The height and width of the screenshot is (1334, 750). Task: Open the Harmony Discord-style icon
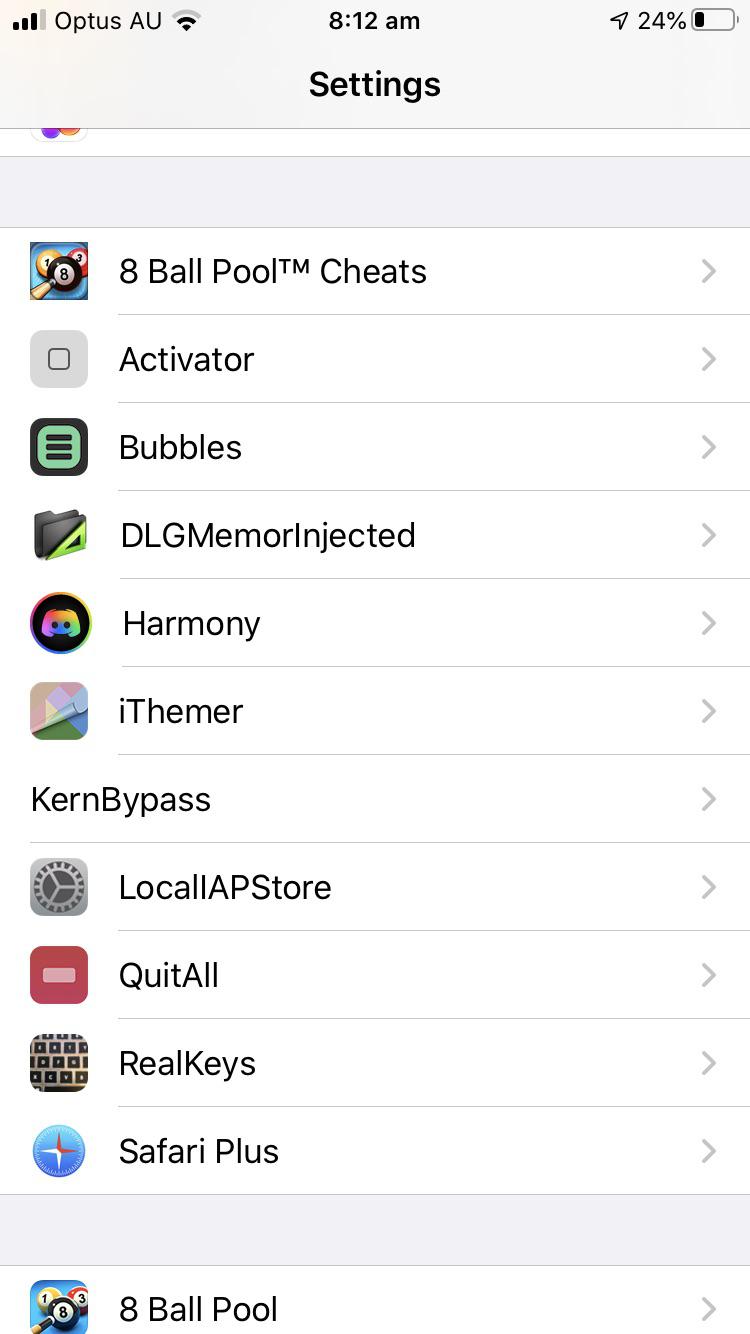58,623
